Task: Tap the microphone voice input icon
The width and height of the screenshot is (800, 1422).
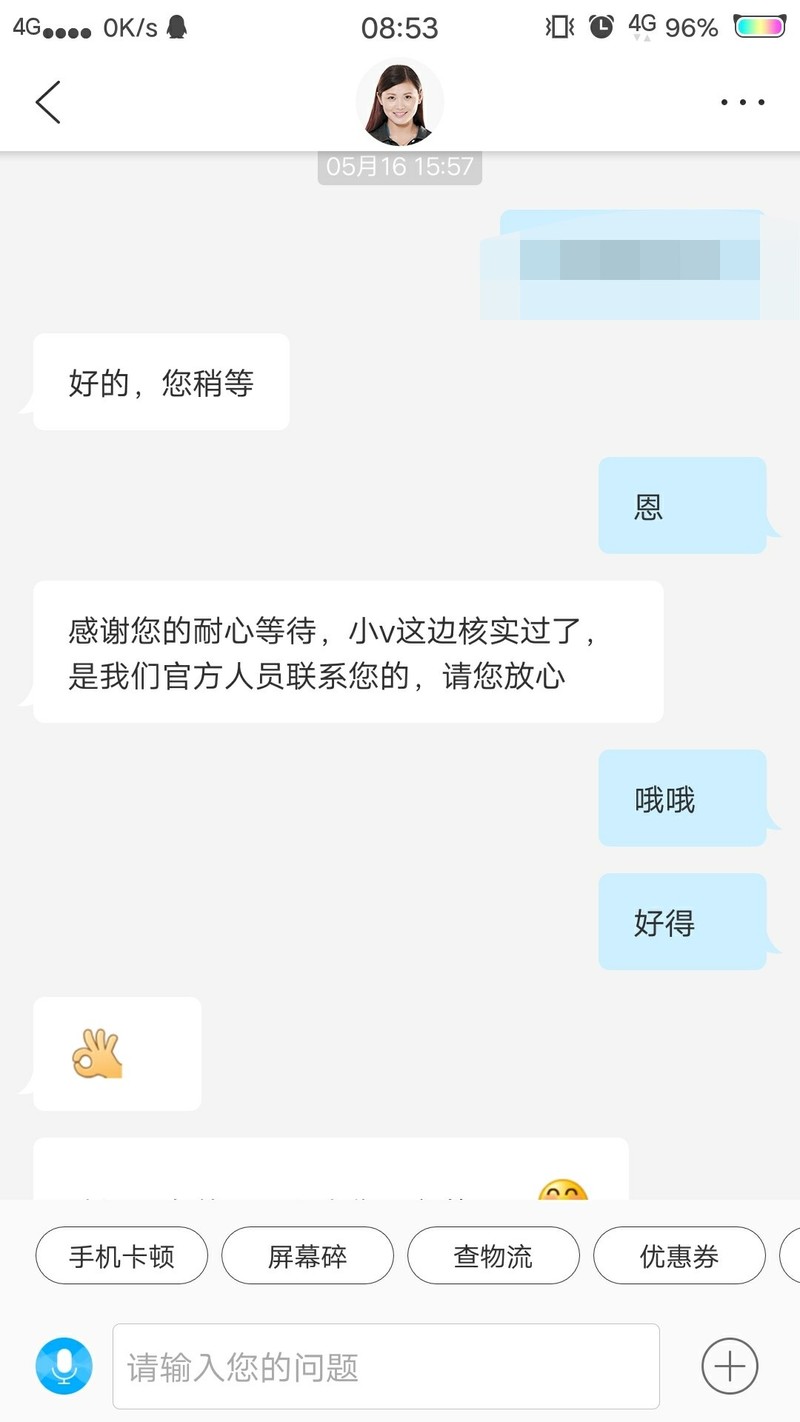Action: pos(63,1366)
